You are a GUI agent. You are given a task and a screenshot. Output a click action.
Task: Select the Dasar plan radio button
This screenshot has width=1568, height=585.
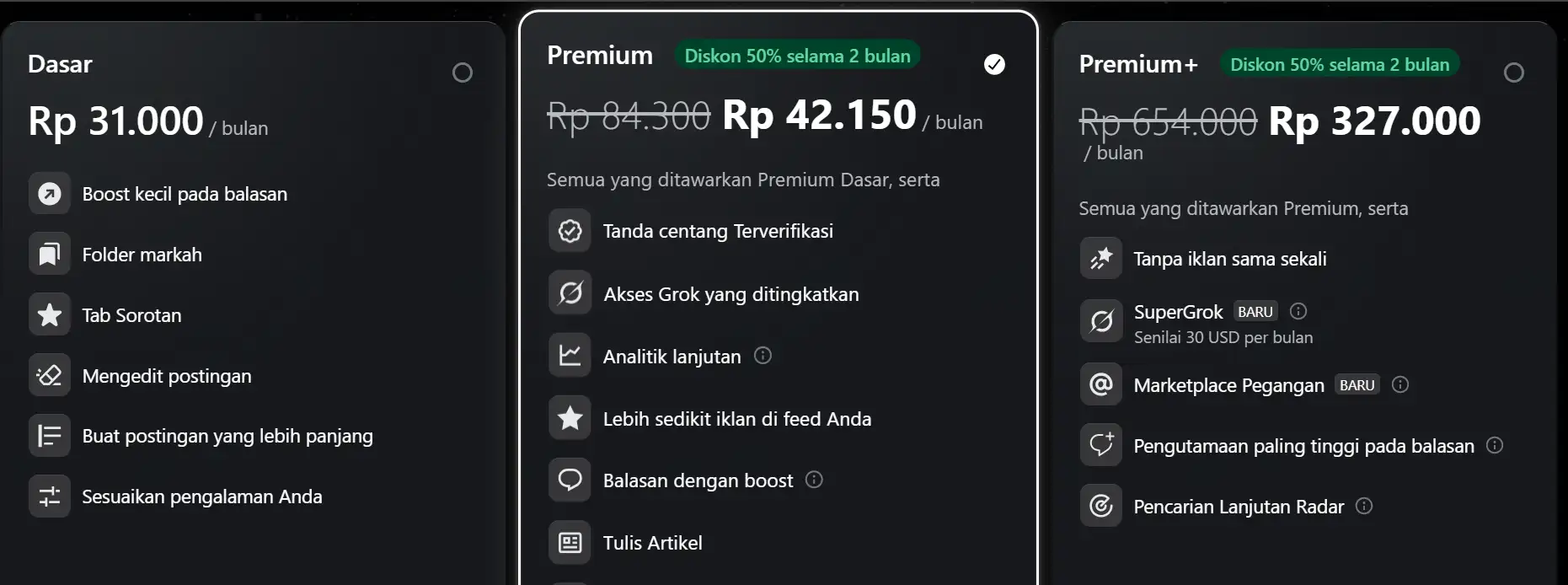pos(463,72)
